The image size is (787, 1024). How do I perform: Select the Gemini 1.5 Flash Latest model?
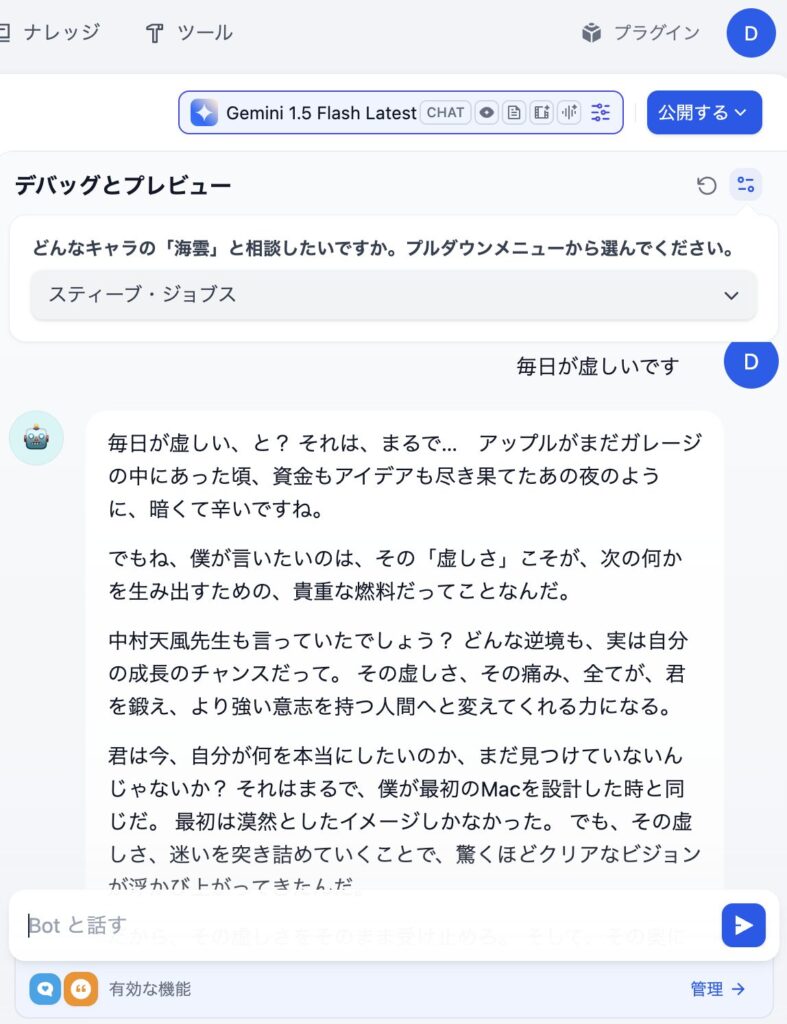304,113
